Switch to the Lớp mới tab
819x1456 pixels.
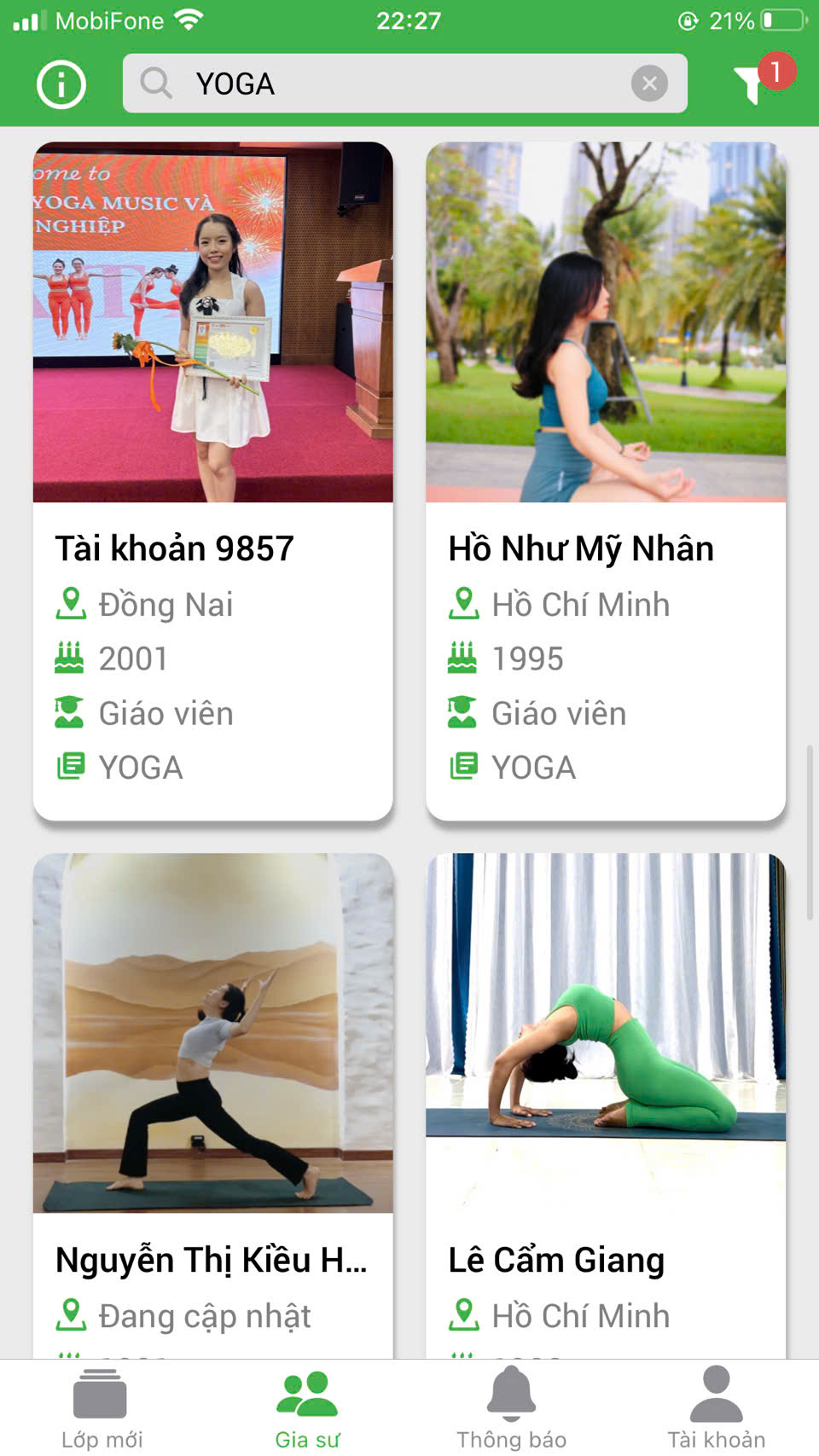pos(102,1407)
